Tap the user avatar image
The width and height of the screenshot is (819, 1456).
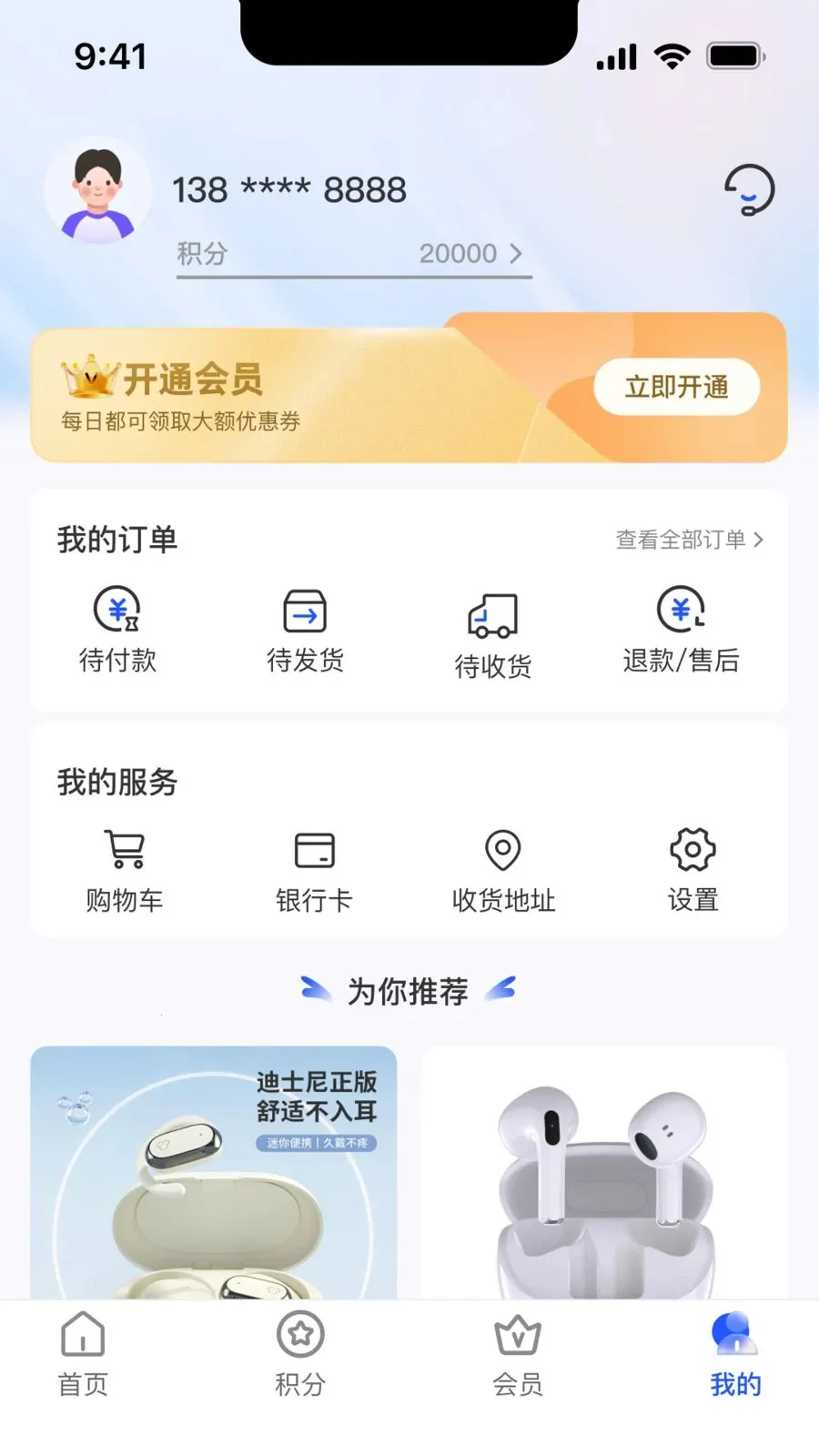(x=96, y=191)
